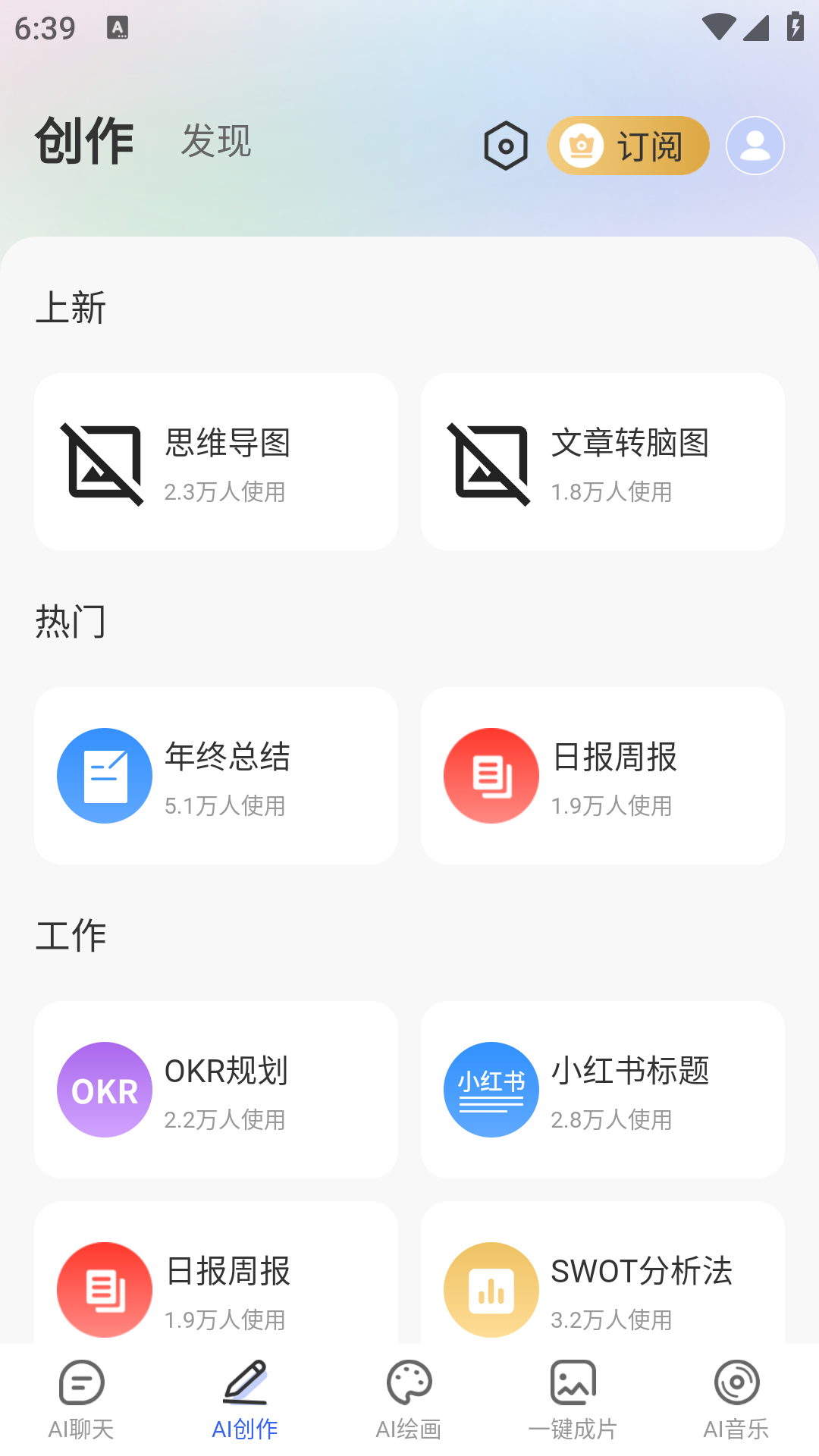This screenshot has width=819, height=1456.
Task: Open the OKR规划 card
Action: click(x=216, y=1090)
